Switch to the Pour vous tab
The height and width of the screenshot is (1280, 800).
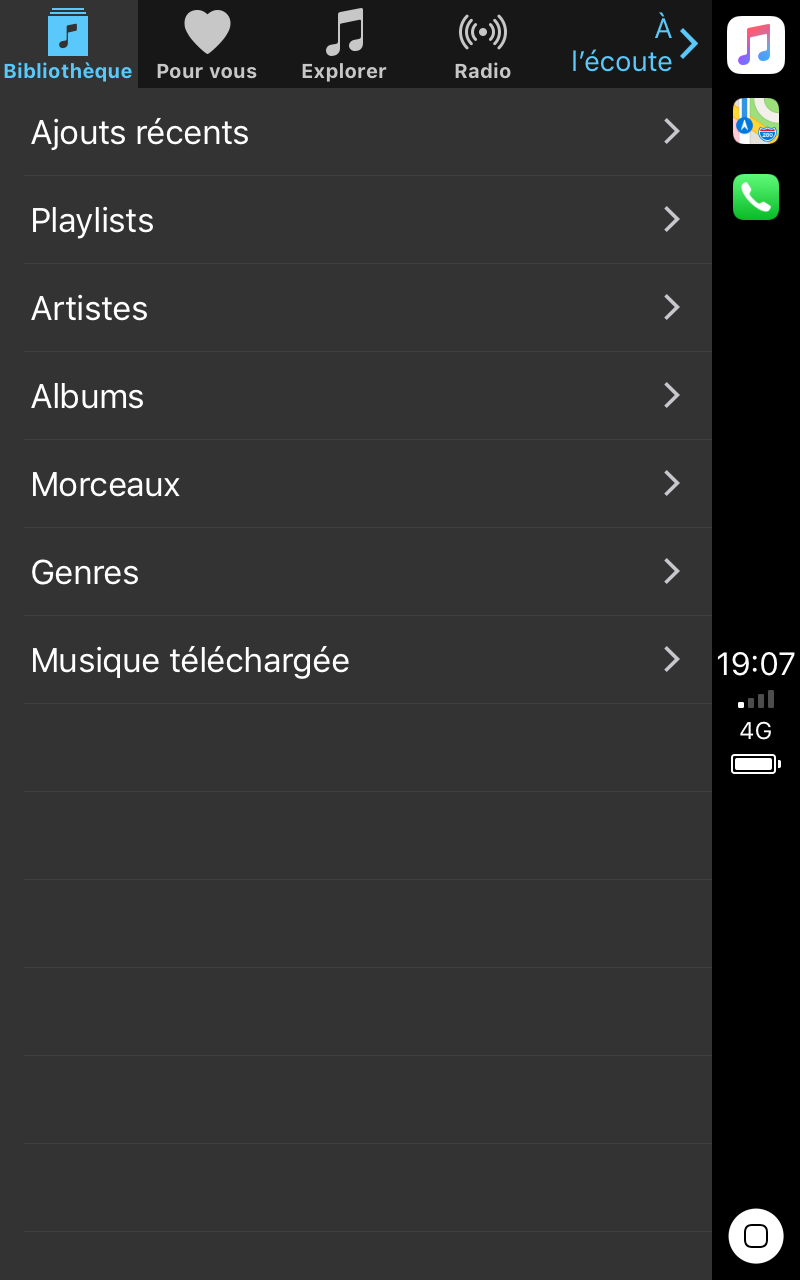207,44
